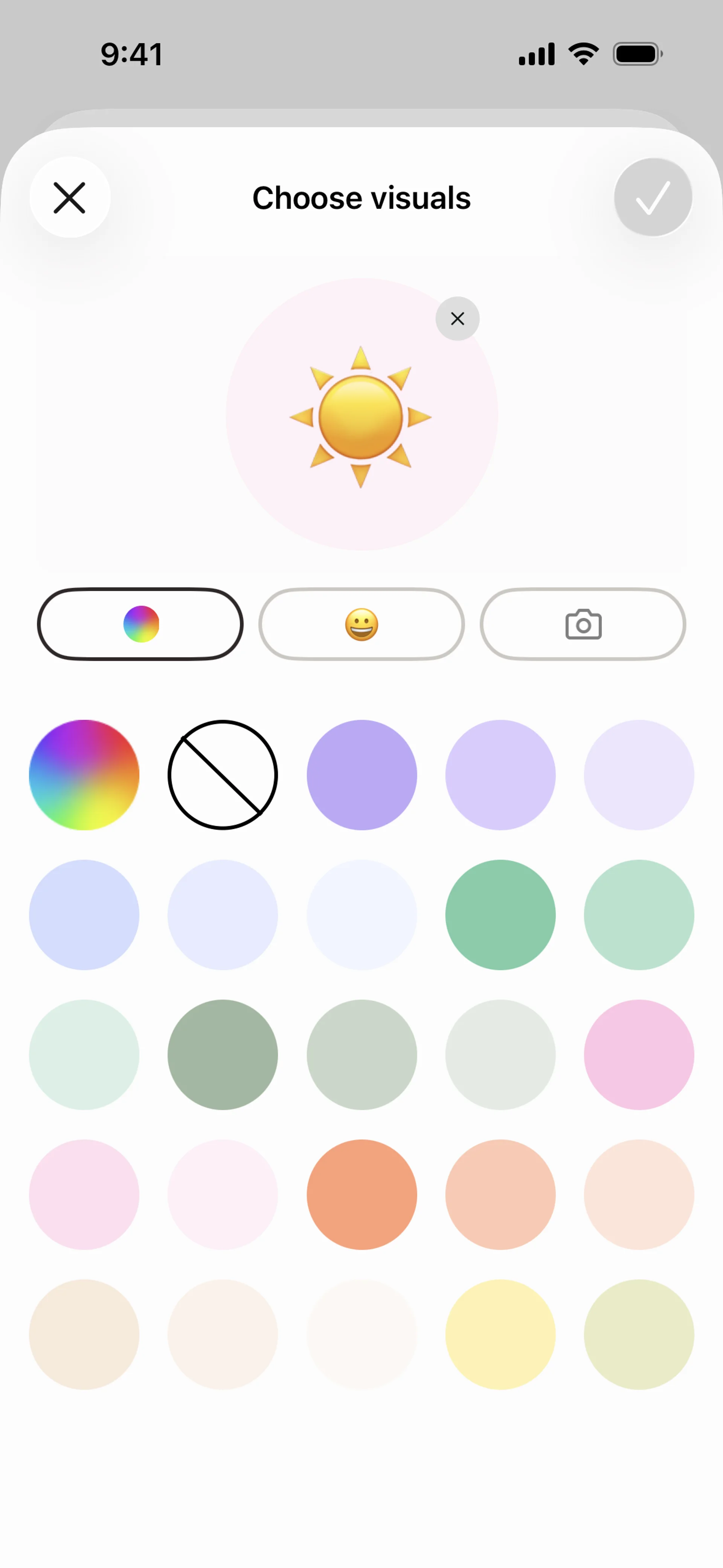723x1568 pixels.
Task: Choose the pale yellow swatch
Action: point(500,1334)
